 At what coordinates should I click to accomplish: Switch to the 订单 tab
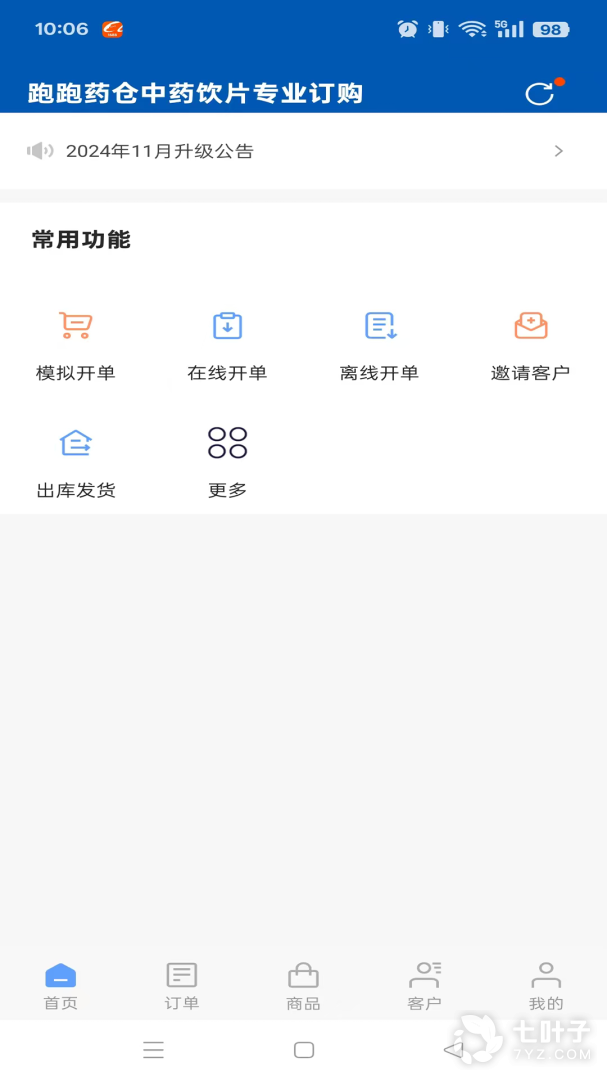coord(182,986)
